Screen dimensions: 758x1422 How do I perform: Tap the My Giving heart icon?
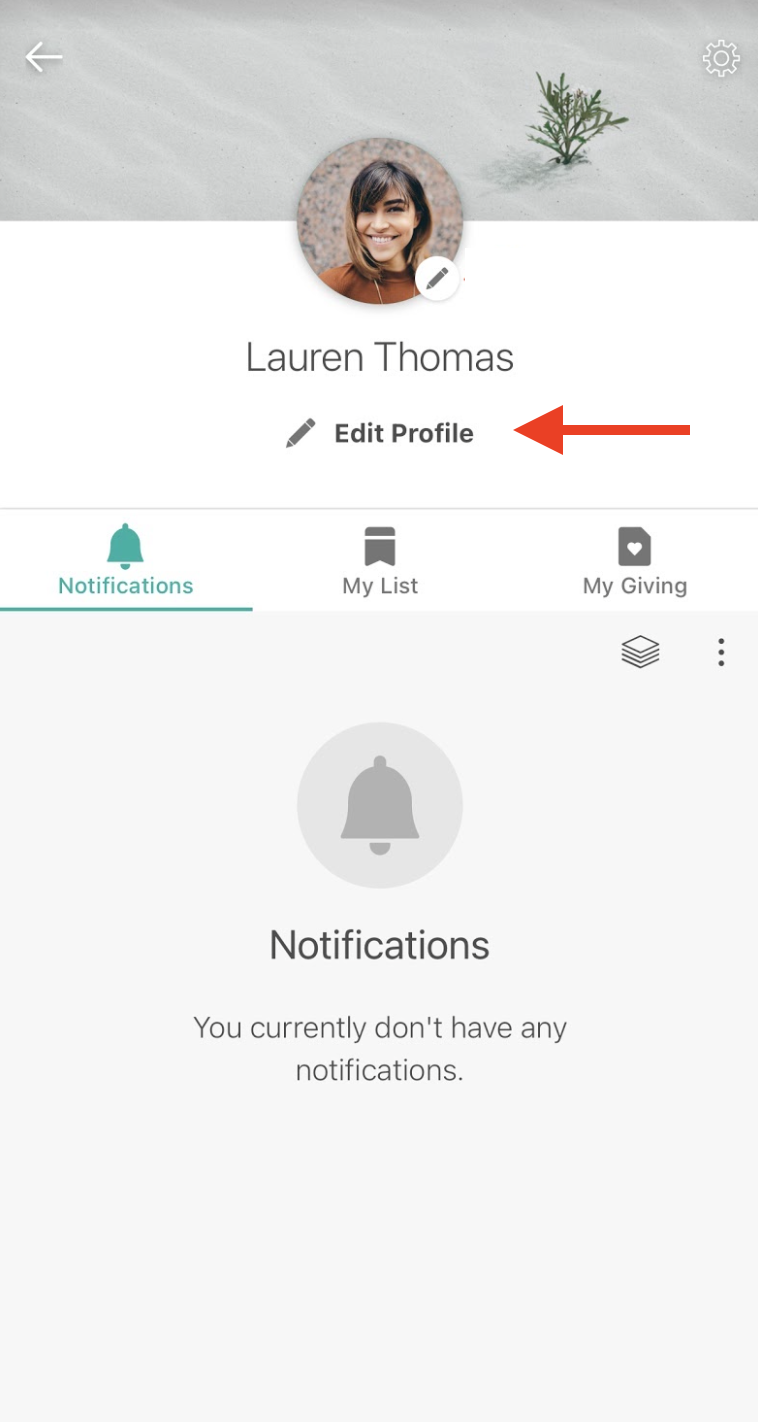pos(635,546)
